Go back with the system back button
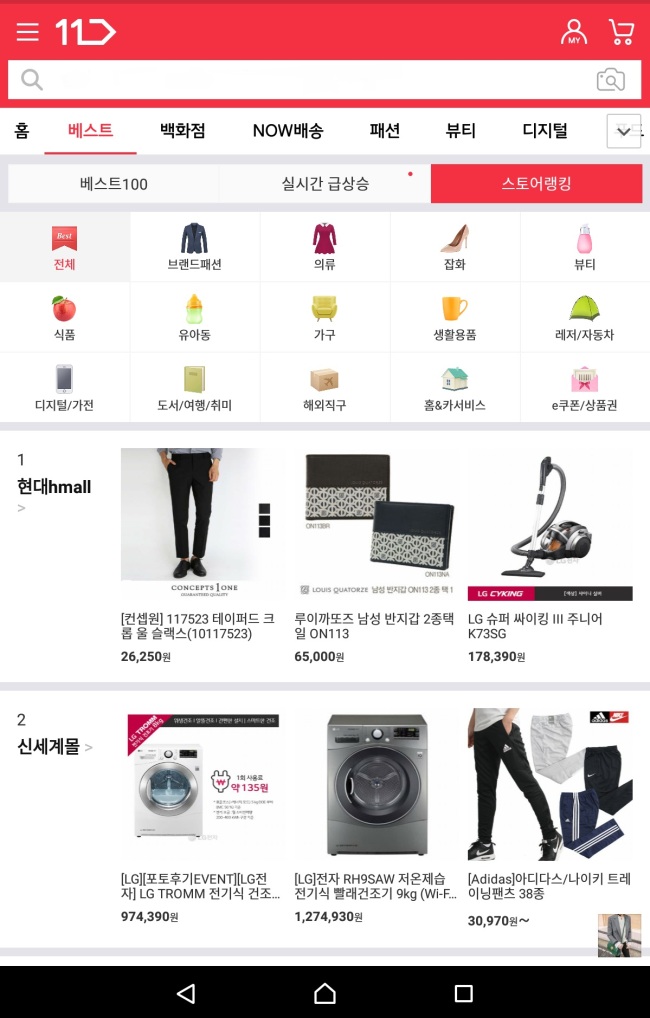 (x=186, y=993)
